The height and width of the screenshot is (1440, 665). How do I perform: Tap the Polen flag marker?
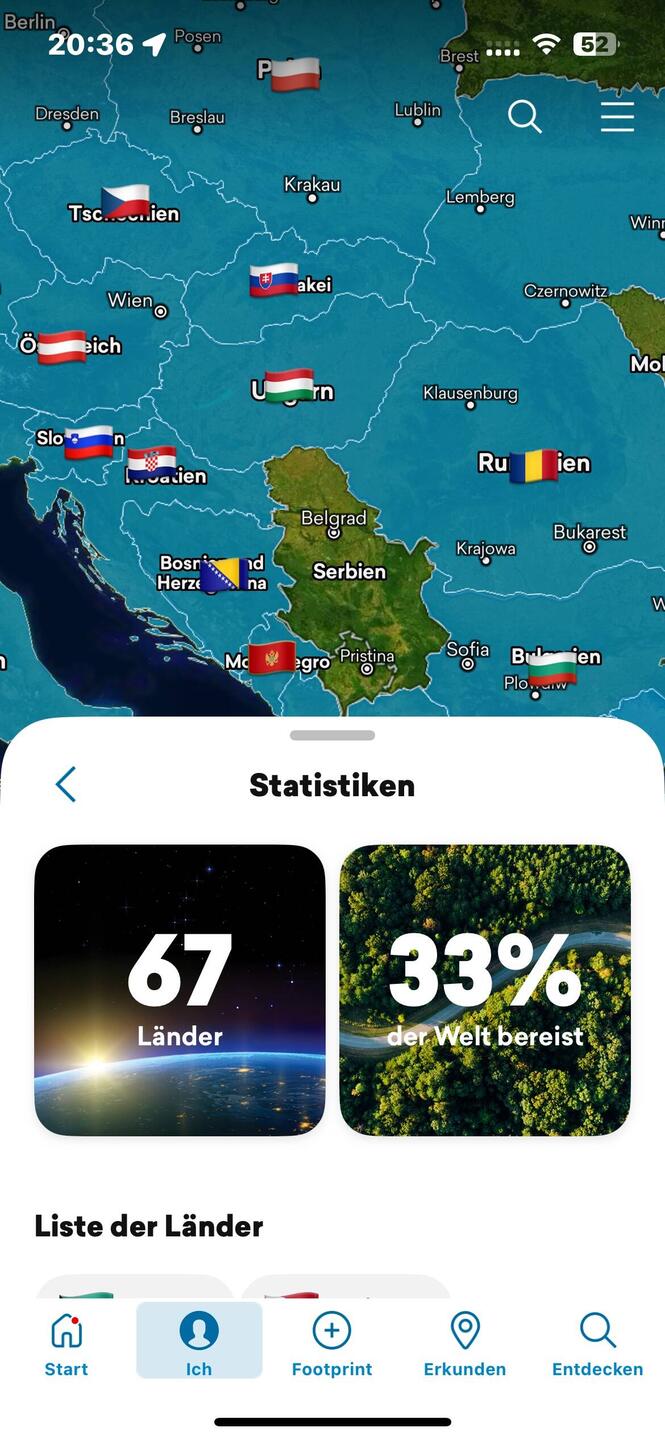click(296, 74)
